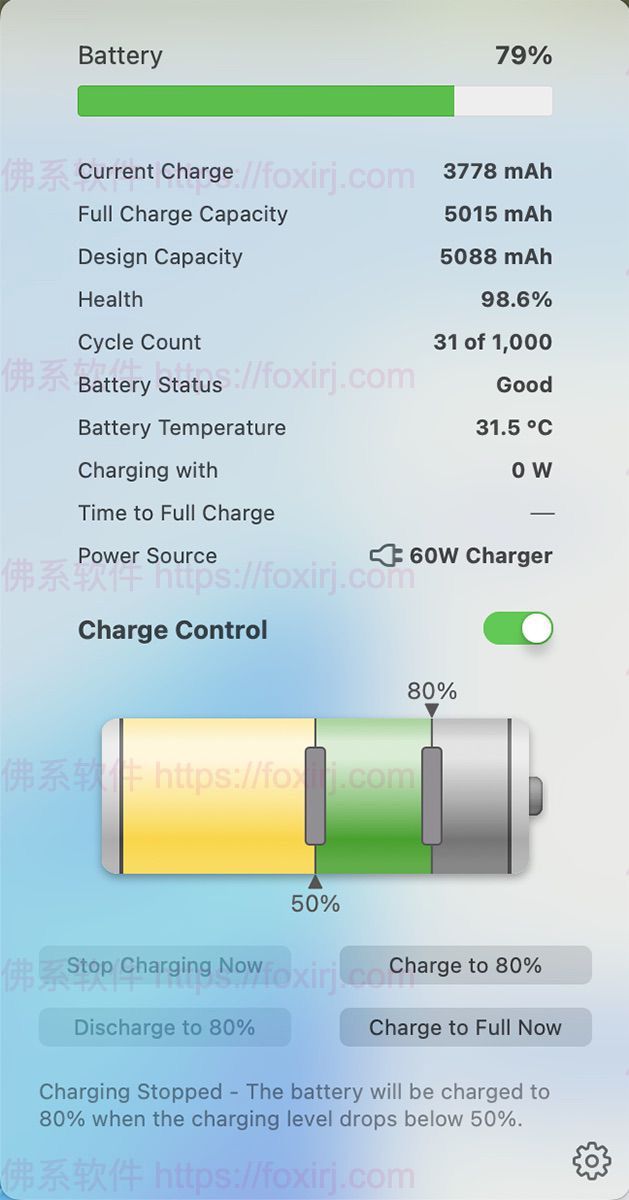Tap the Discharge to 80% button
This screenshot has width=629, height=1200.
click(x=165, y=1027)
